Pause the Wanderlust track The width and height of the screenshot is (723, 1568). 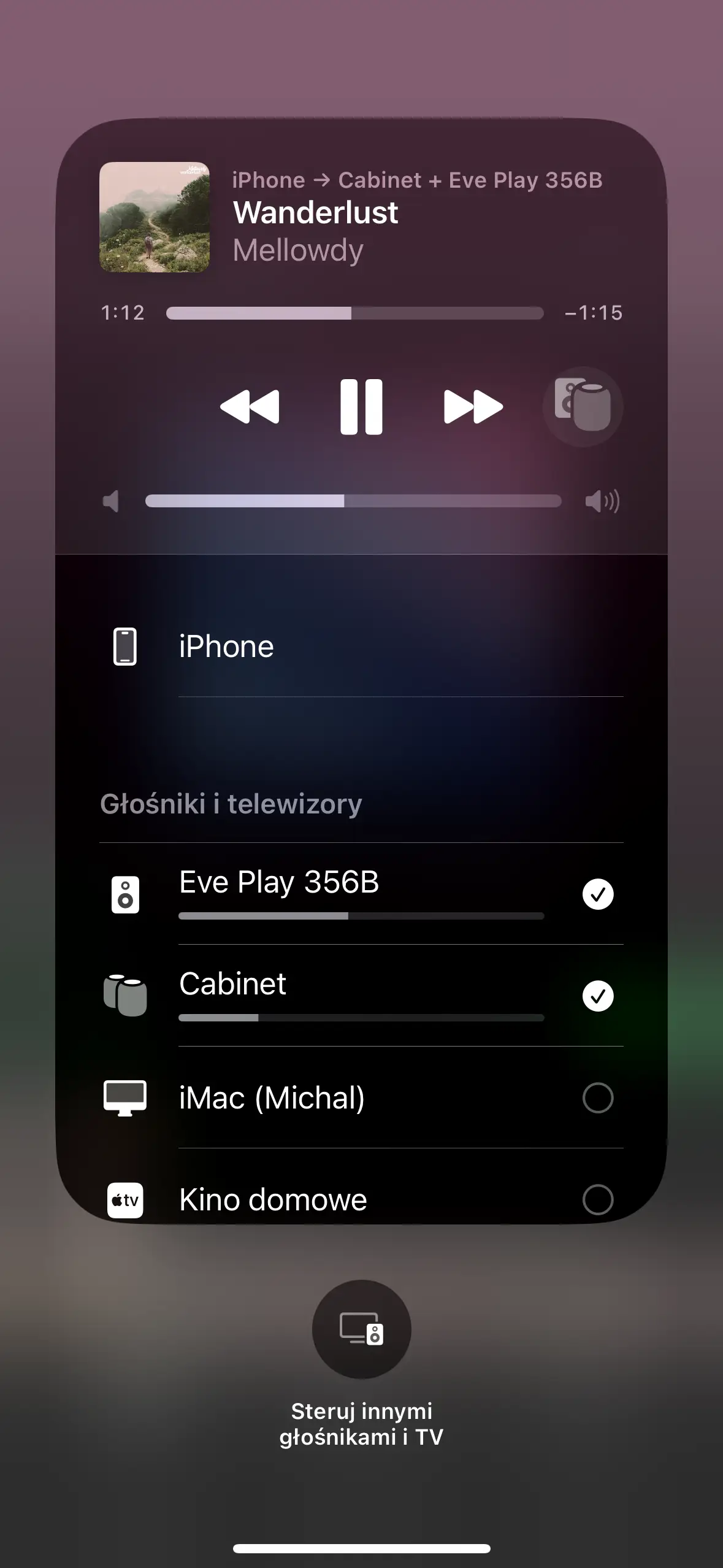click(361, 407)
